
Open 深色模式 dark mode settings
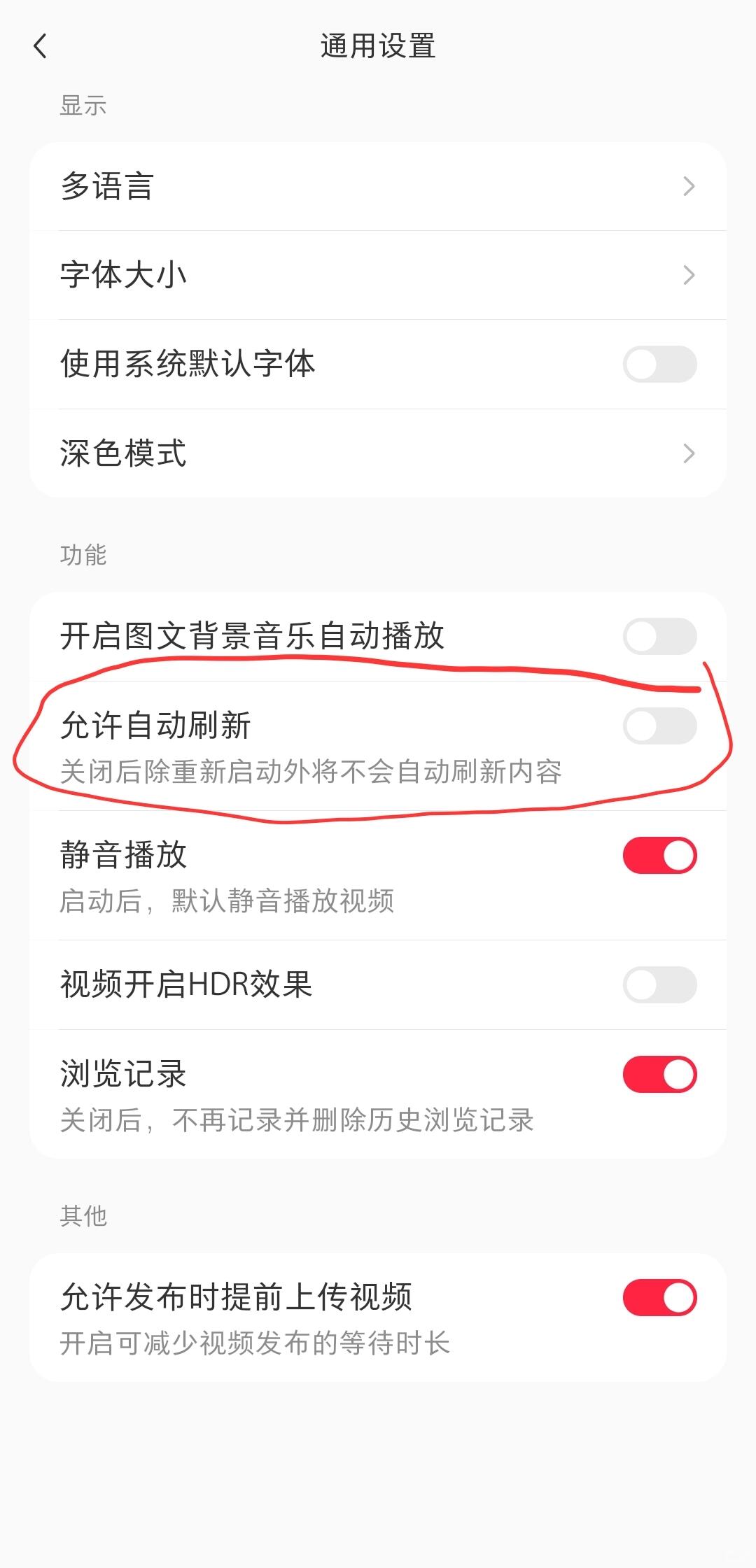(378, 453)
